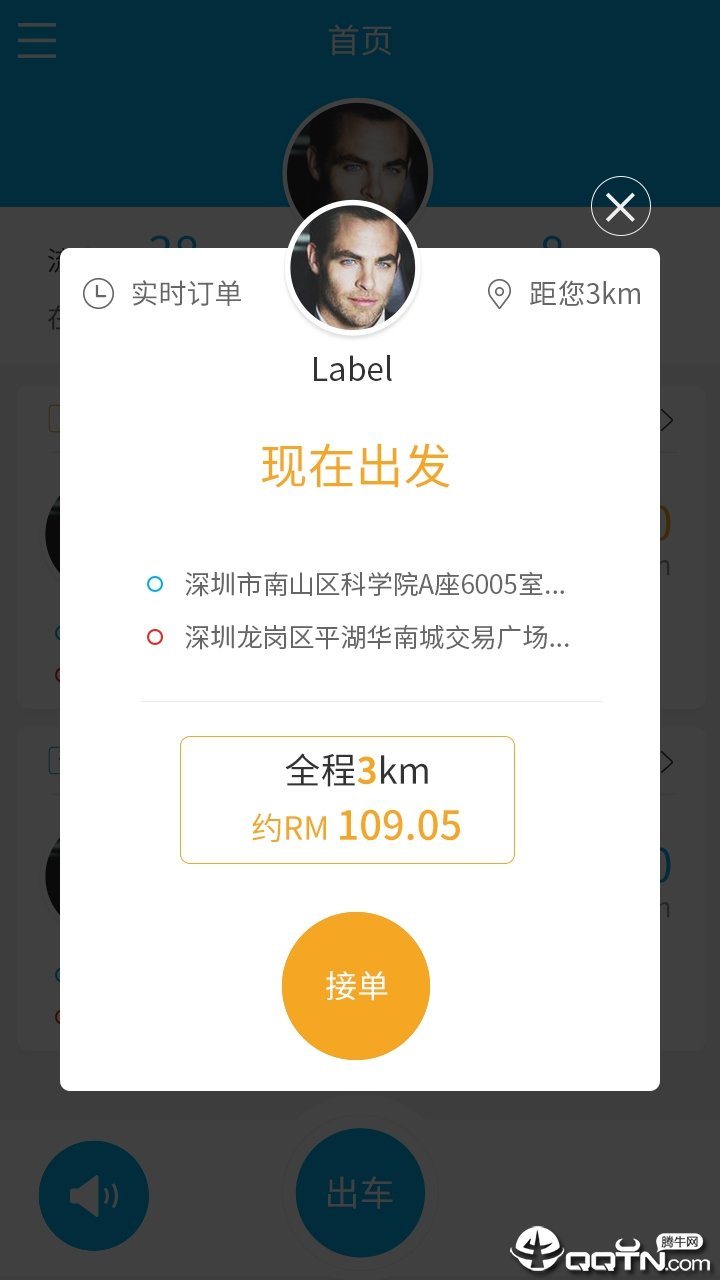Click the passenger avatar above the Label text
720x1280 pixels.
click(352, 268)
